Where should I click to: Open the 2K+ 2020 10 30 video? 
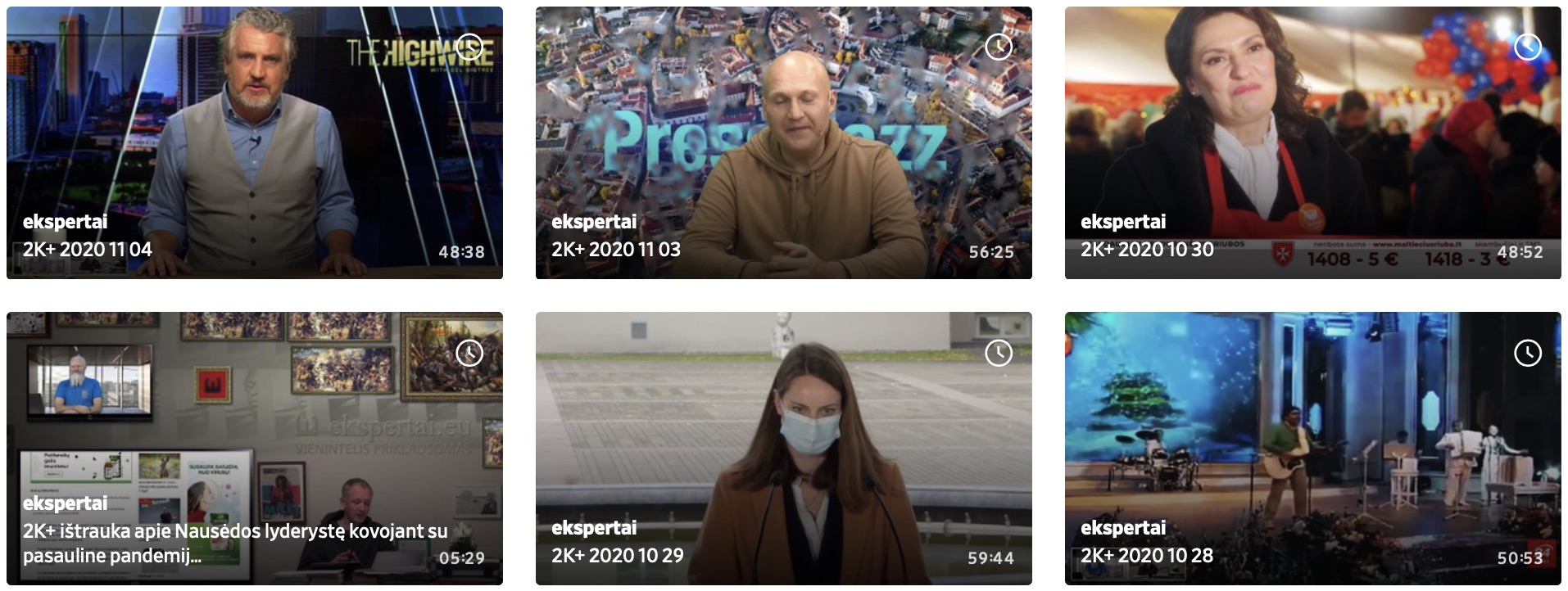click(1312, 143)
